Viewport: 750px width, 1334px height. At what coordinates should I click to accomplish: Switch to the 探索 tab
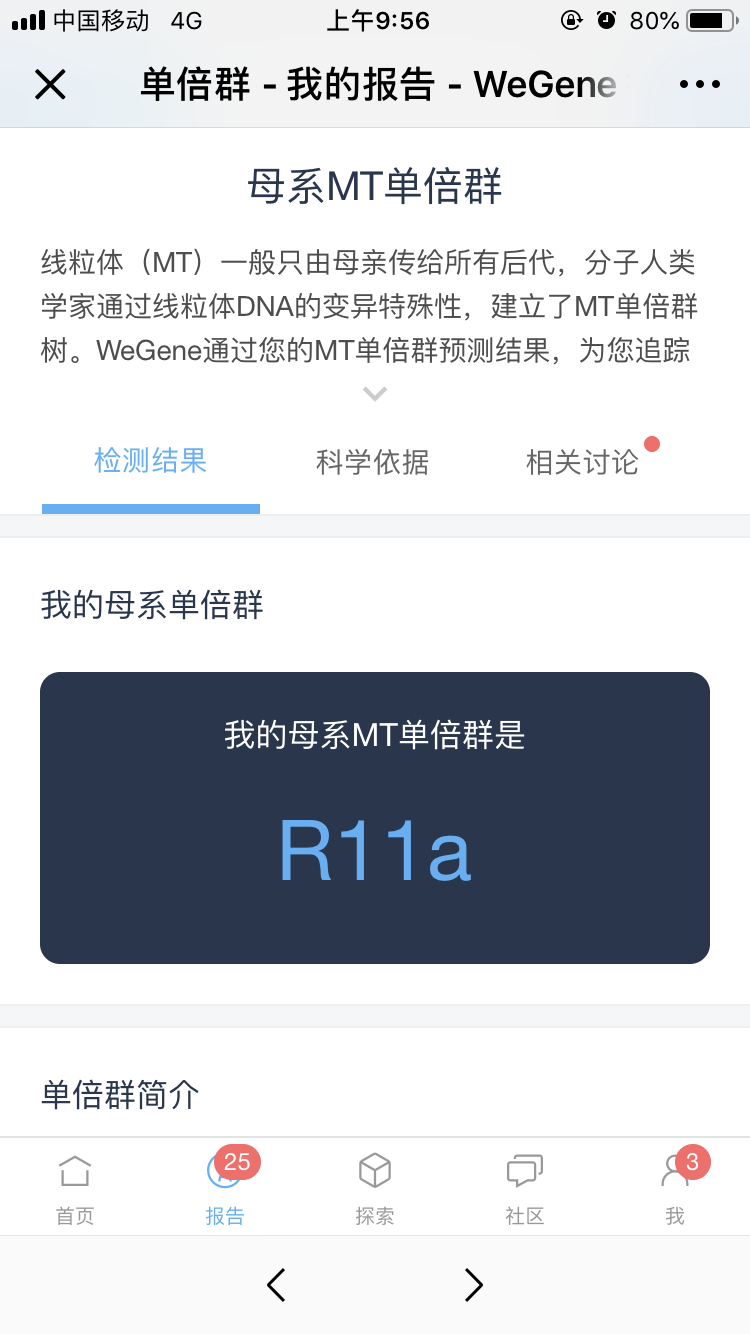click(x=375, y=1188)
